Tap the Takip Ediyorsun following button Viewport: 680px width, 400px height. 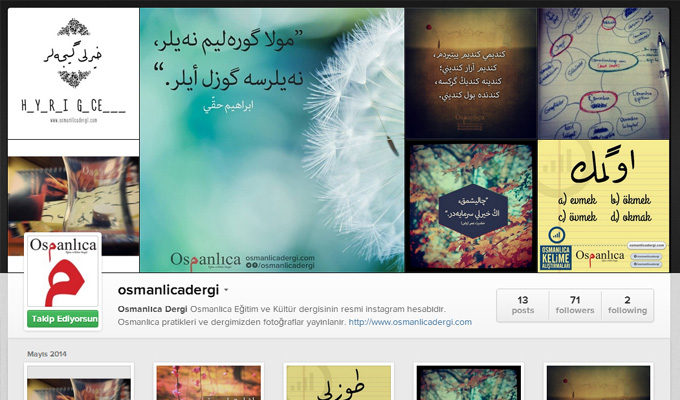(x=63, y=318)
